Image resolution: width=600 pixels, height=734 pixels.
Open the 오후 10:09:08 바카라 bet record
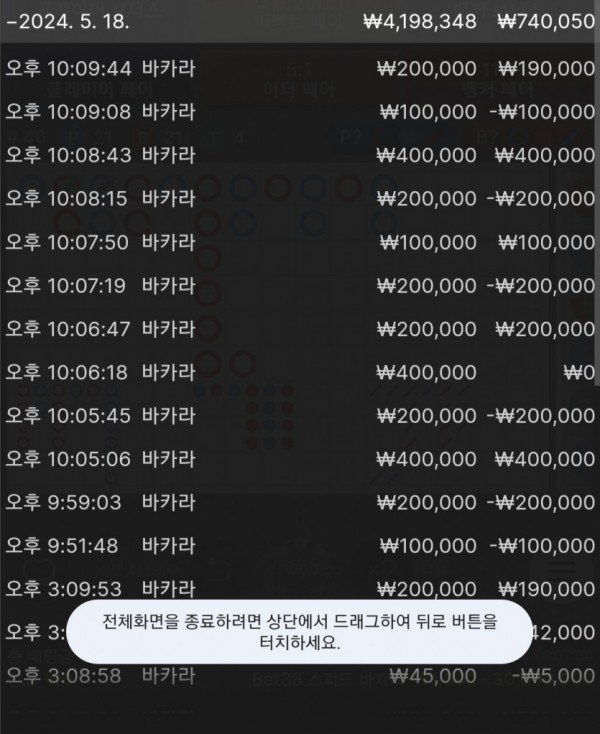pos(300,111)
